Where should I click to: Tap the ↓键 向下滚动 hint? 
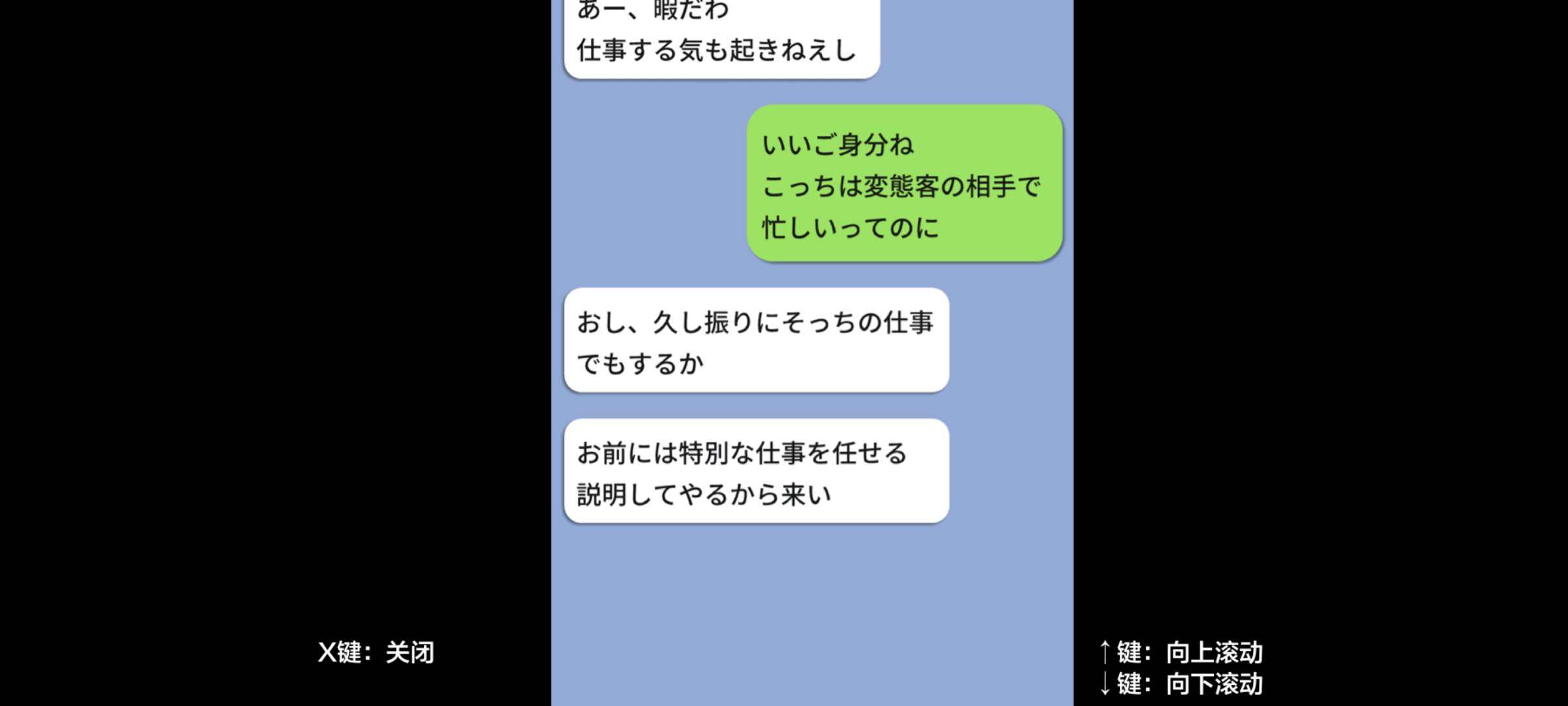coord(1180,684)
